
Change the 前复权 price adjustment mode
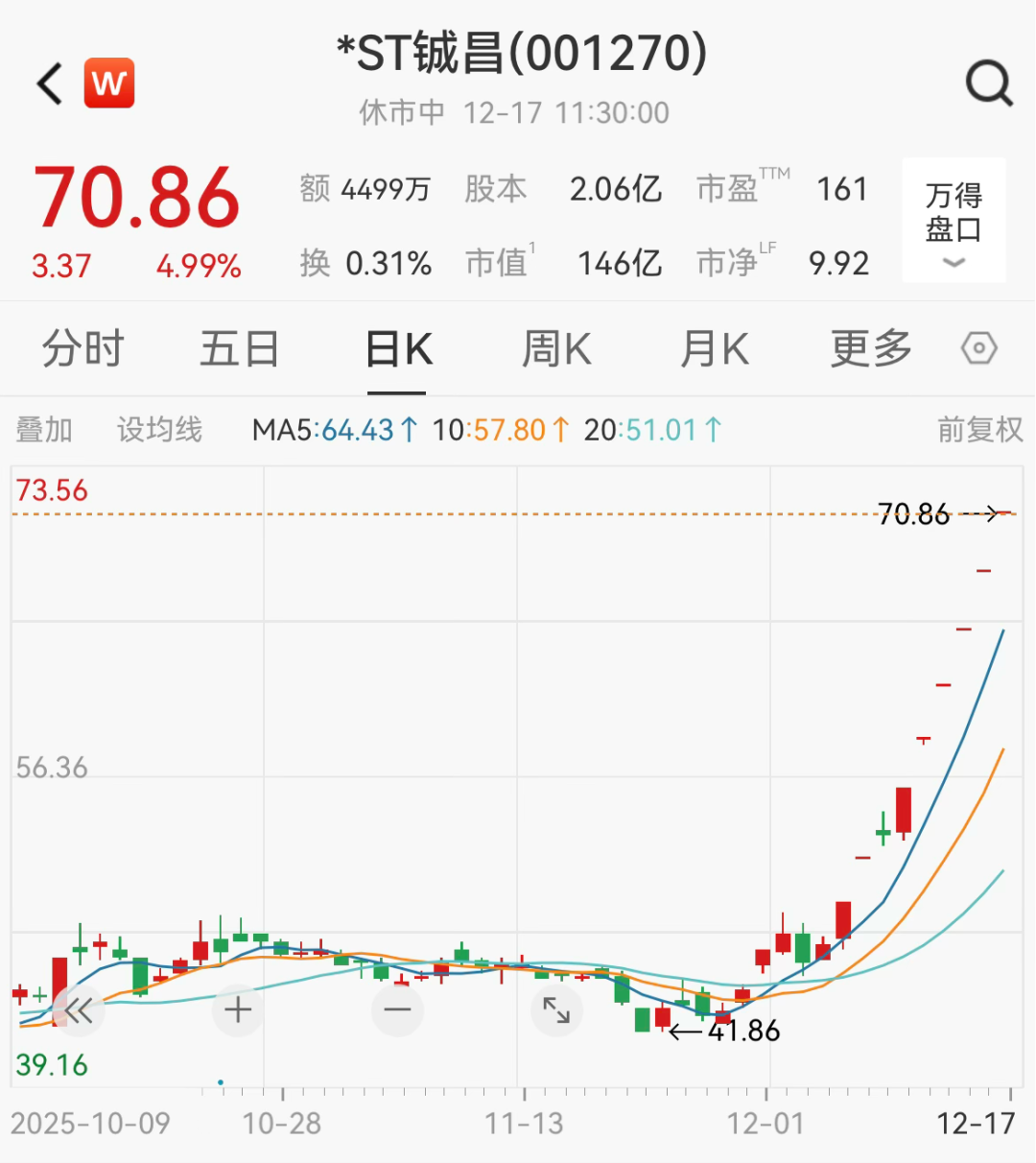pos(979,430)
